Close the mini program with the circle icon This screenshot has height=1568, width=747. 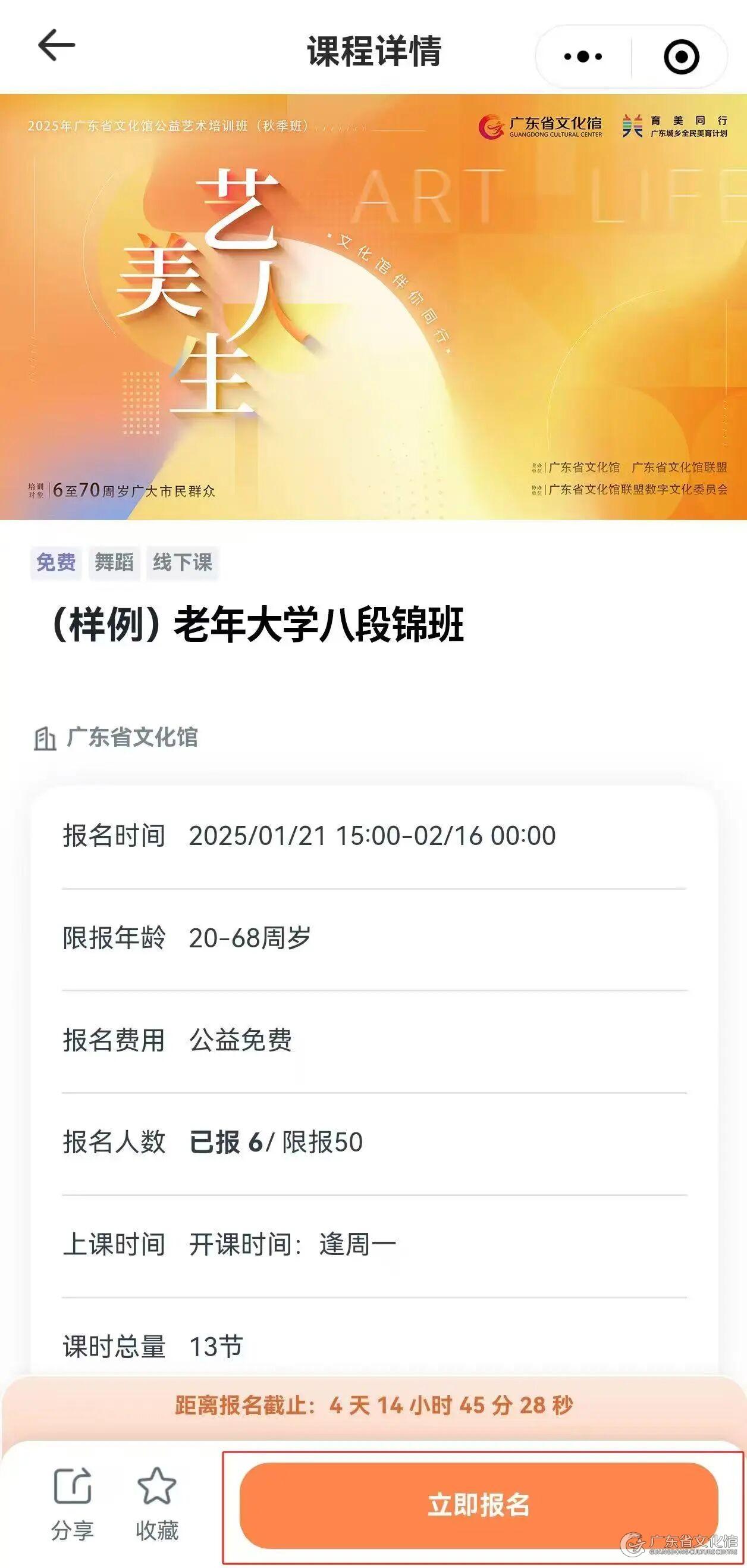[x=681, y=57]
